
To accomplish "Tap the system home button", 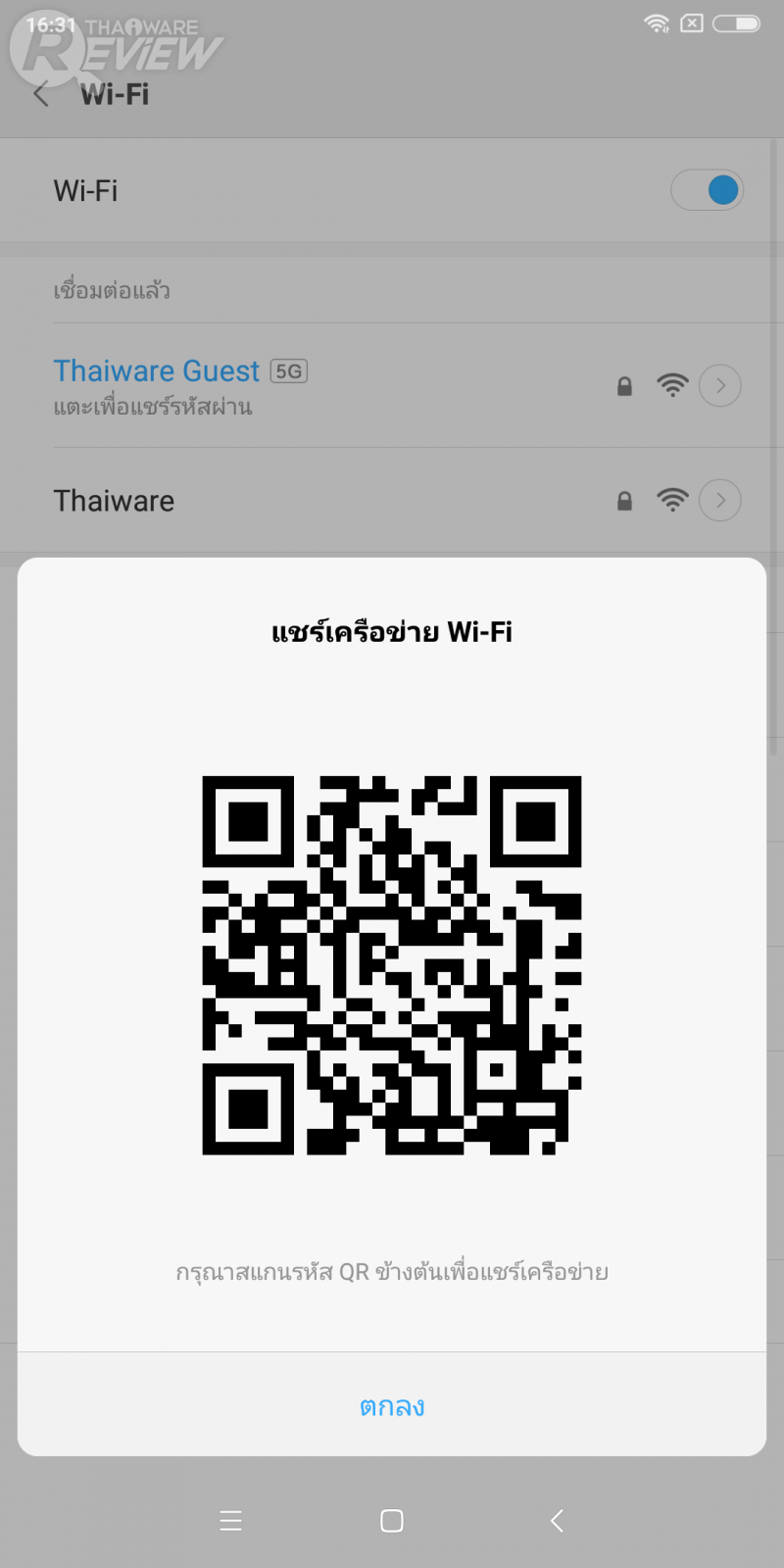I will [x=392, y=1521].
